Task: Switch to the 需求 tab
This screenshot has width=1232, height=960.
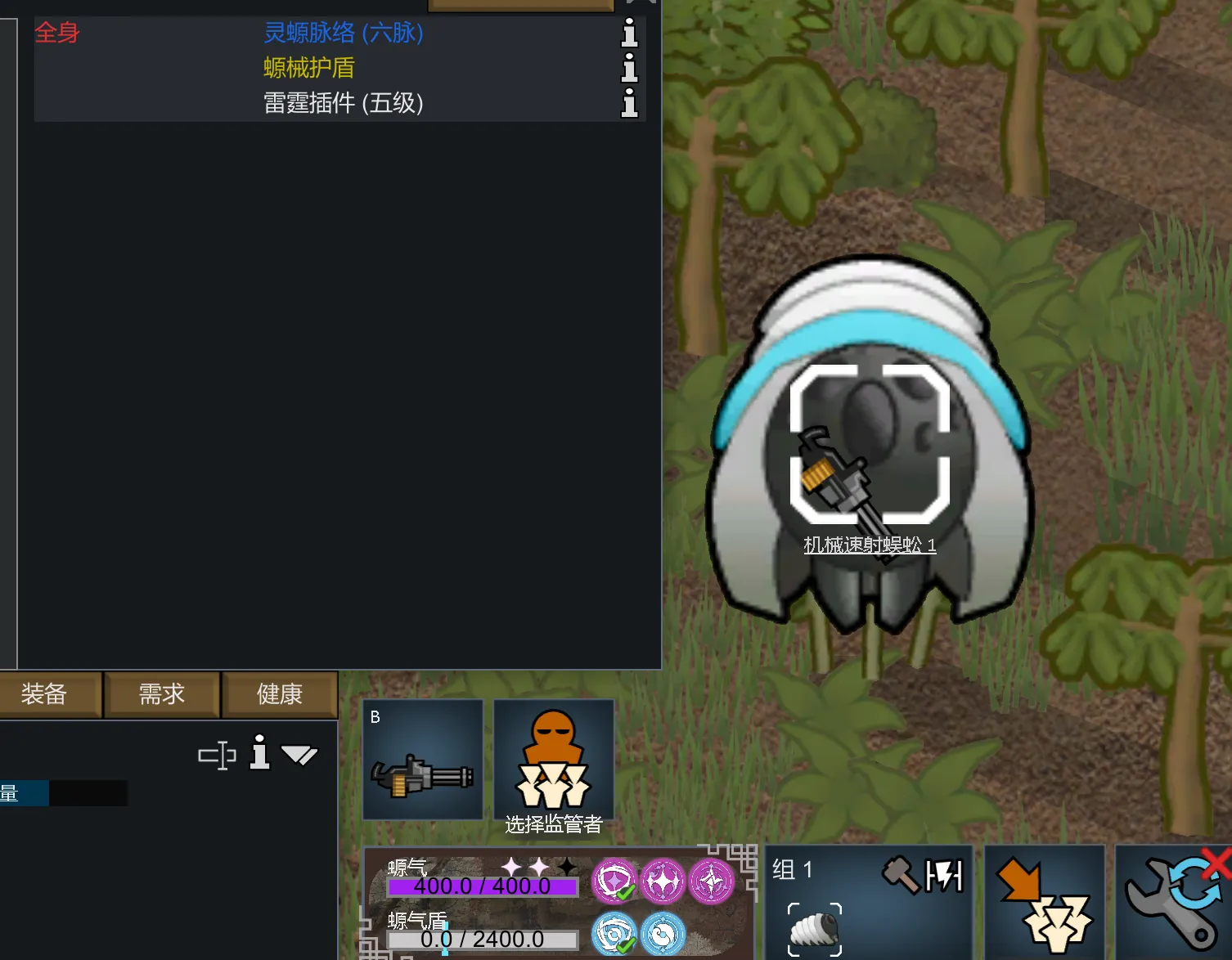Action: [162, 694]
